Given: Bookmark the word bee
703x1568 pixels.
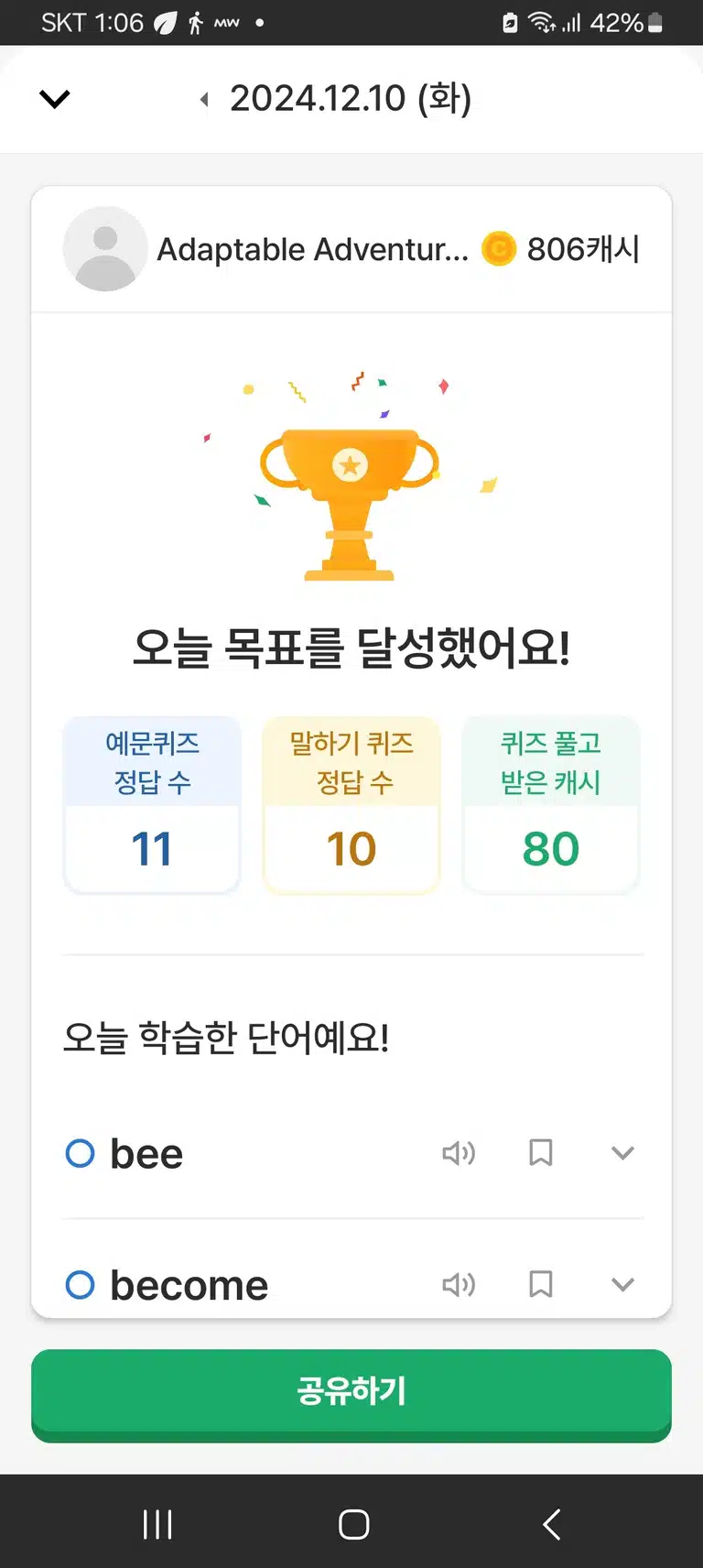Looking at the screenshot, I should pyautogui.click(x=541, y=1153).
